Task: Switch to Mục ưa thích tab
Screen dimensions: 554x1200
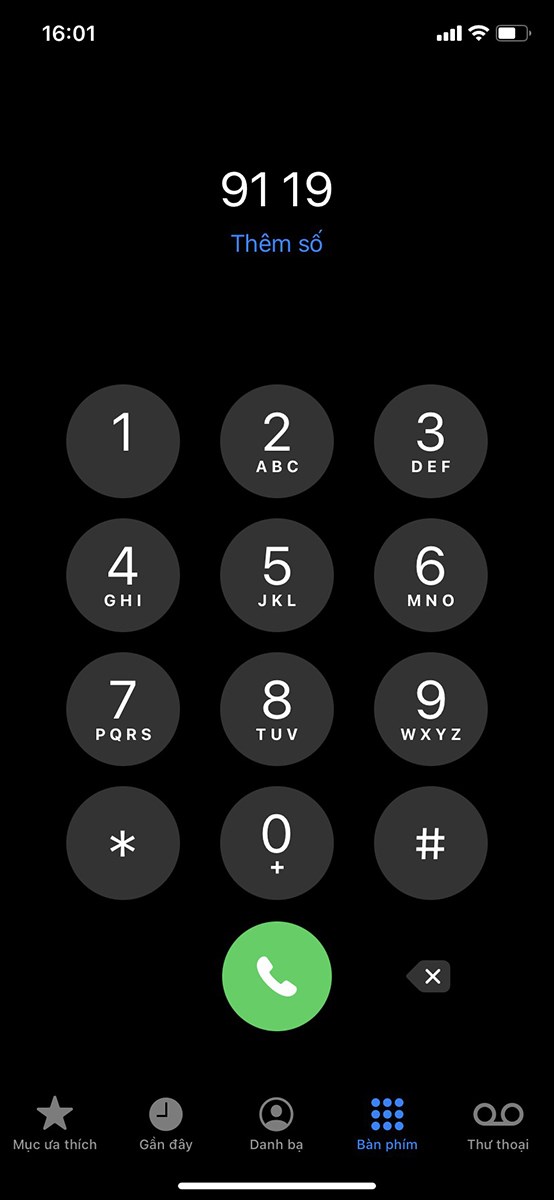Action: 55,1123
